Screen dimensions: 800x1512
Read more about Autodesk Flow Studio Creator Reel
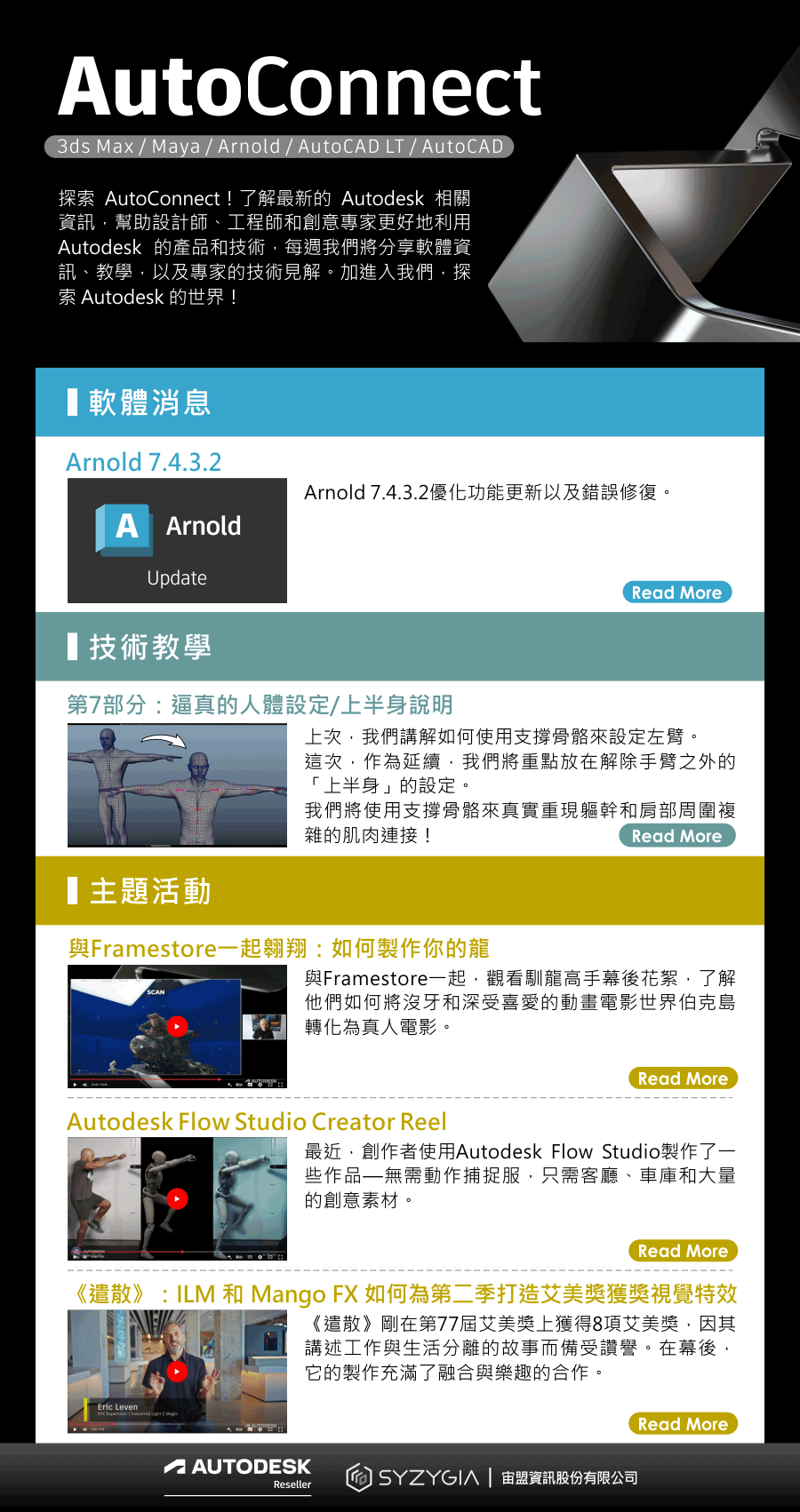tap(683, 1251)
